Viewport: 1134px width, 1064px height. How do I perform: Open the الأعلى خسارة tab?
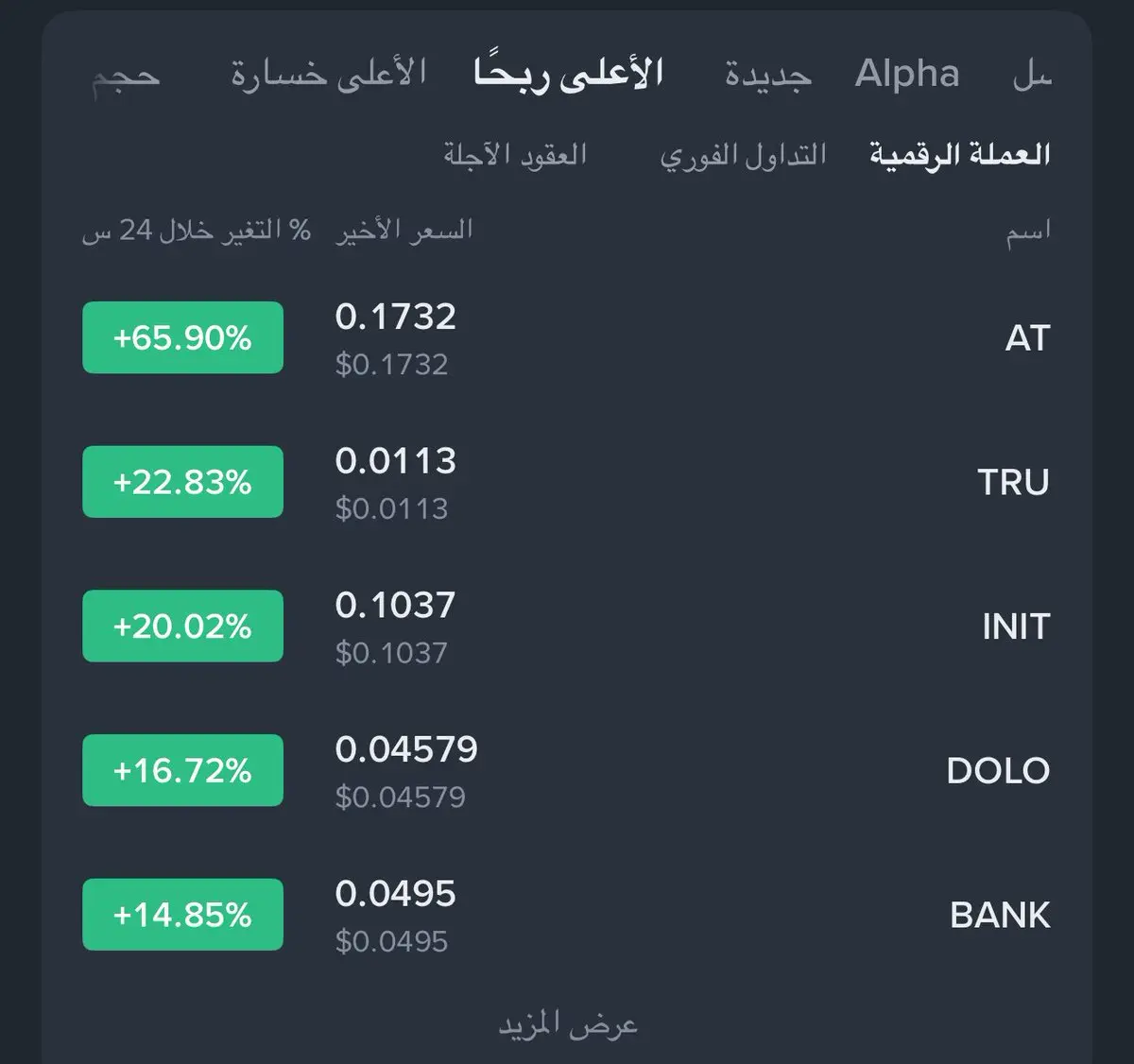tap(328, 74)
